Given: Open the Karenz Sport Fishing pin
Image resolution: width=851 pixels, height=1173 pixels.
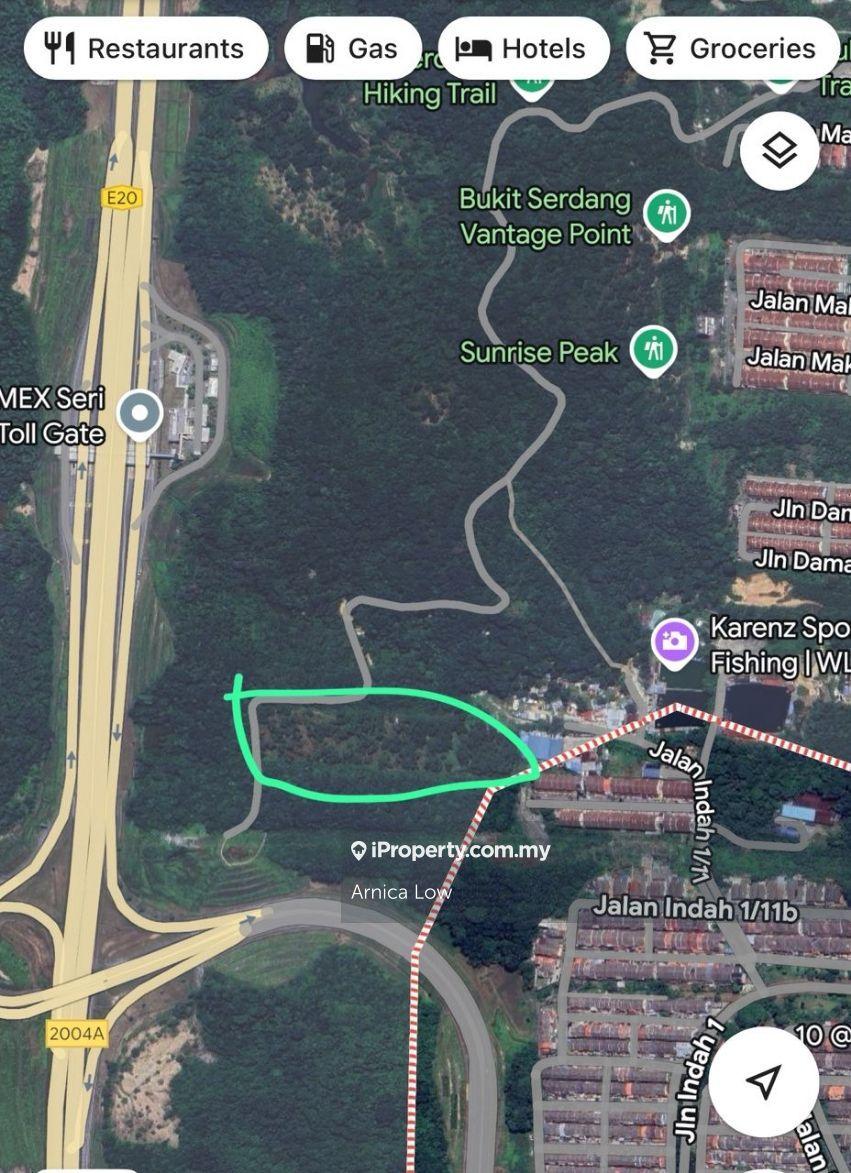Looking at the screenshot, I should pos(675,643).
